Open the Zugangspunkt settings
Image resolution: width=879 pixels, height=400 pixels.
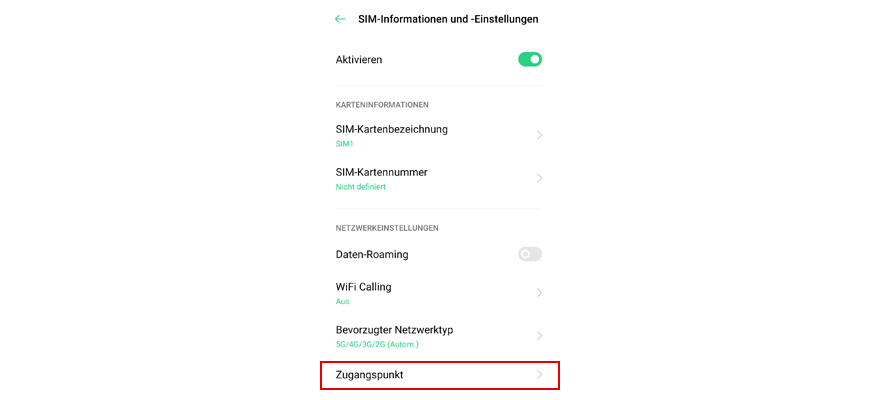(438, 375)
